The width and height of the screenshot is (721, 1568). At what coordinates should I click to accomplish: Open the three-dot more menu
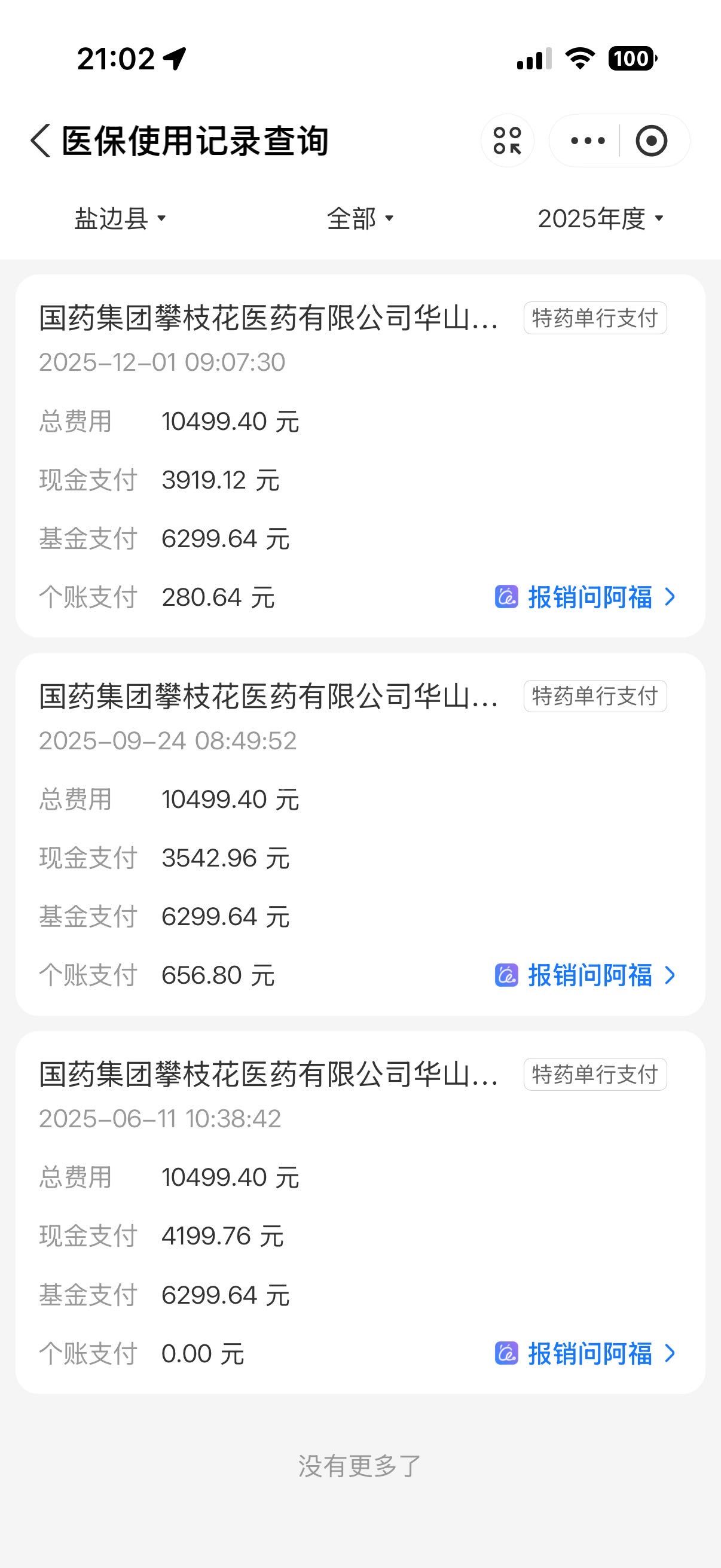pos(587,141)
